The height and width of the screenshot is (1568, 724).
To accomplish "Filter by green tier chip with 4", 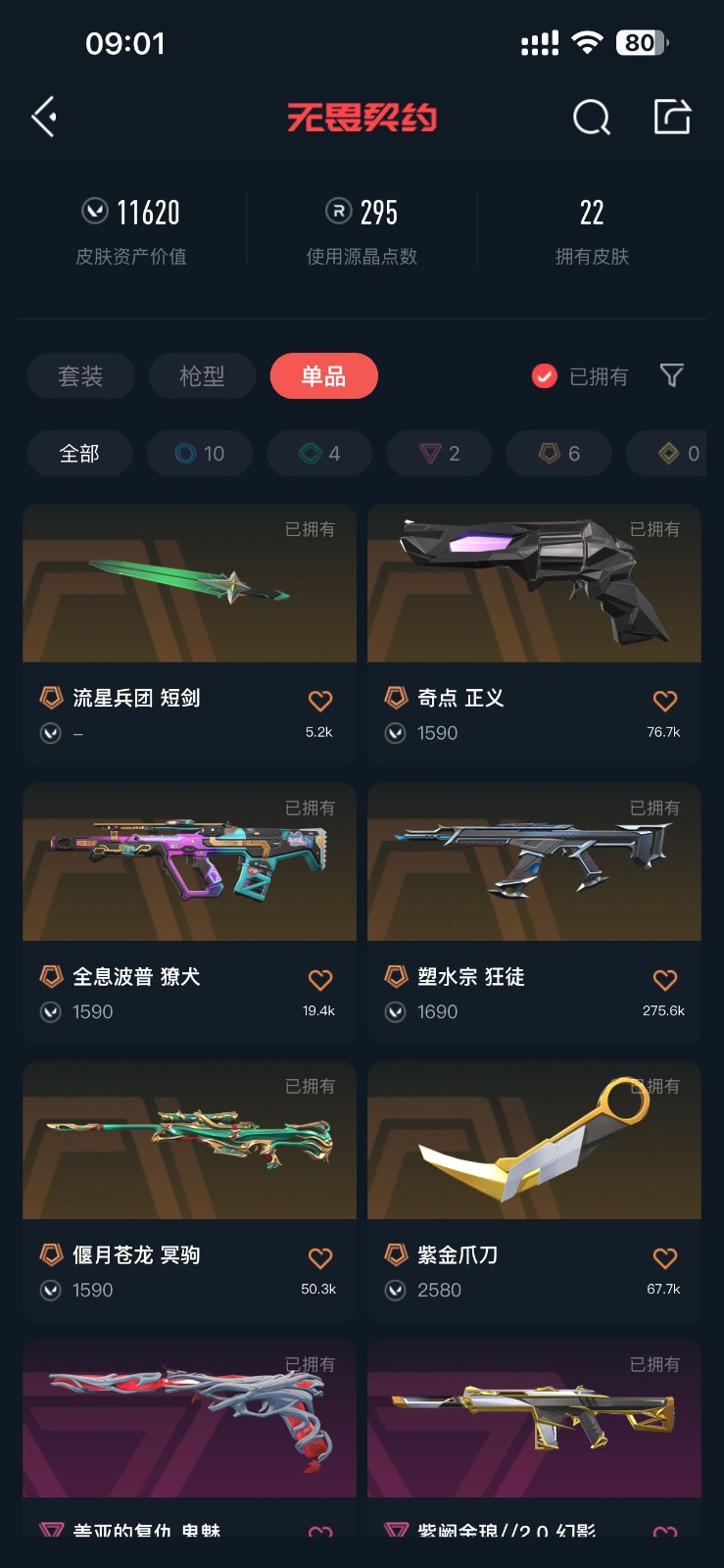I will tap(319, 454).
